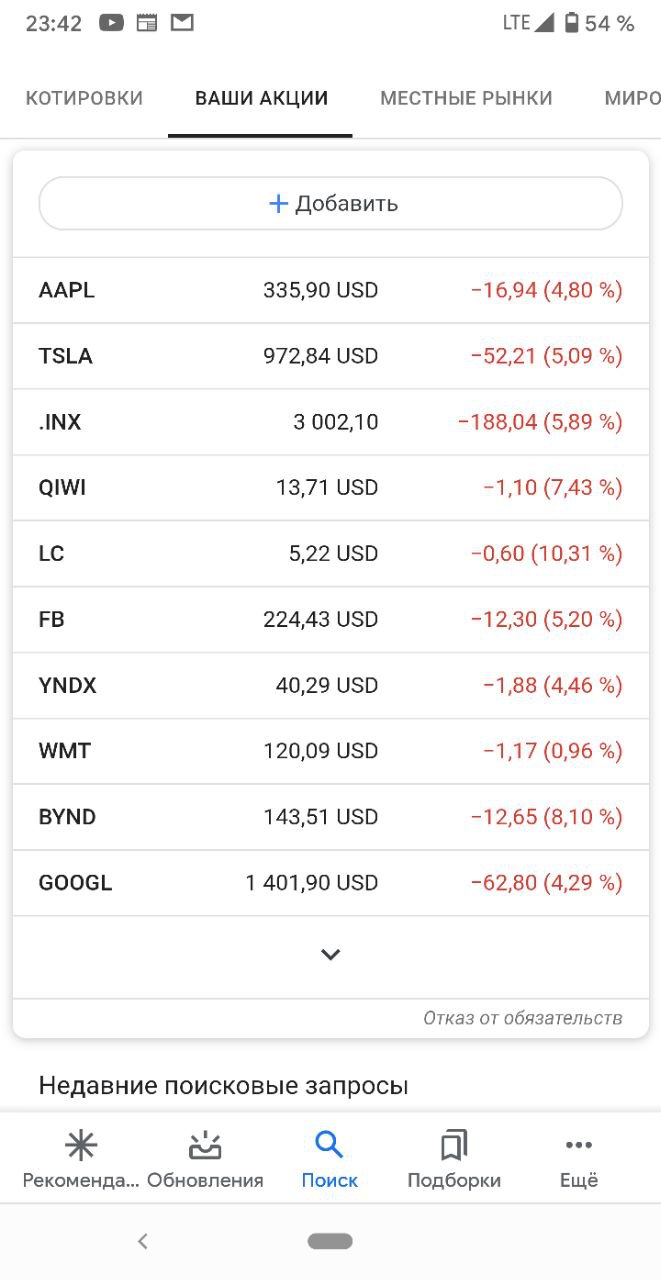
Task: Open the .INX index row
Action: [x=330, y=422]
